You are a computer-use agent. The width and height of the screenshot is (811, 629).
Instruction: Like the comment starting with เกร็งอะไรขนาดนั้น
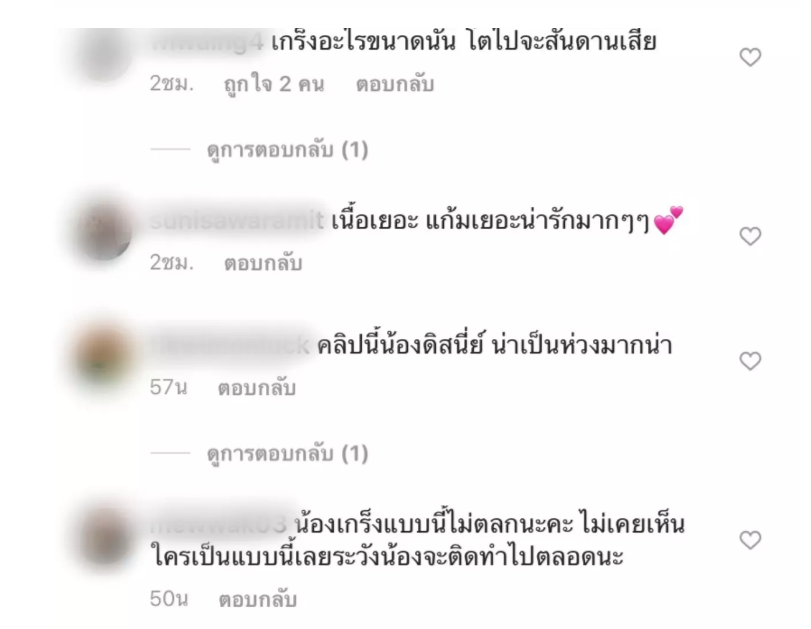tap(749, 58)
